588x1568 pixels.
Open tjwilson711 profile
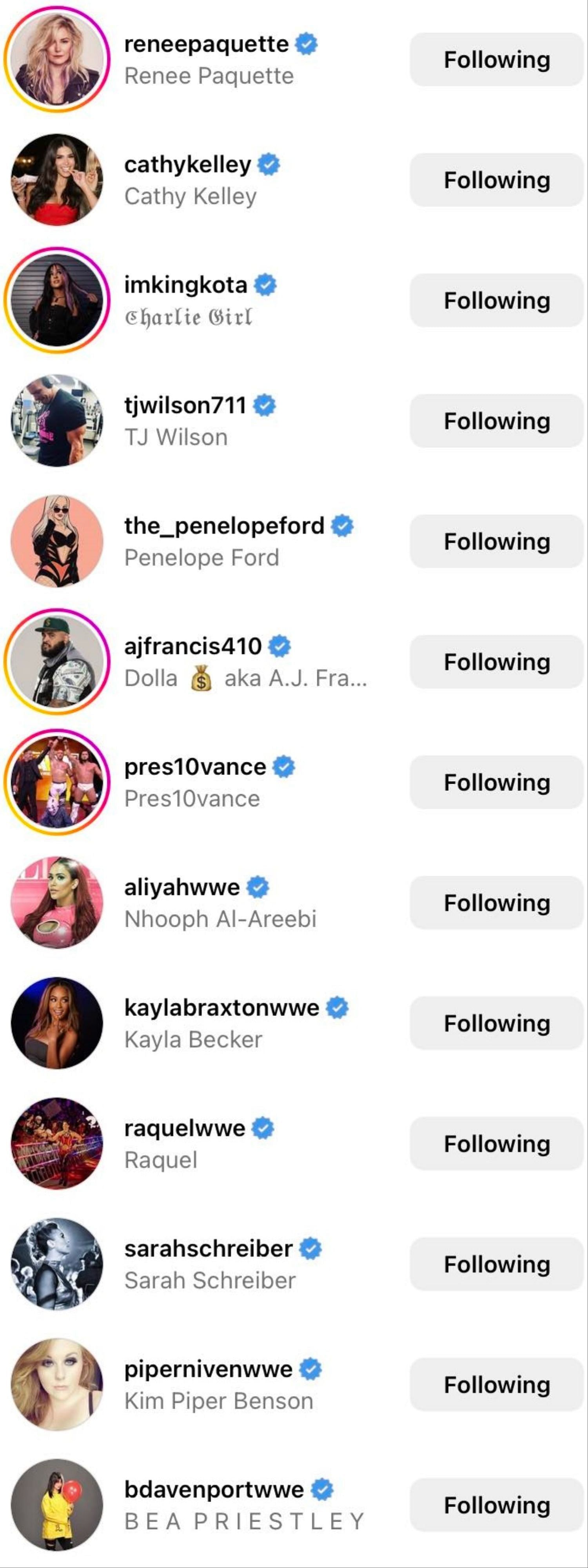pyautogui.click(x=185, y=405)
